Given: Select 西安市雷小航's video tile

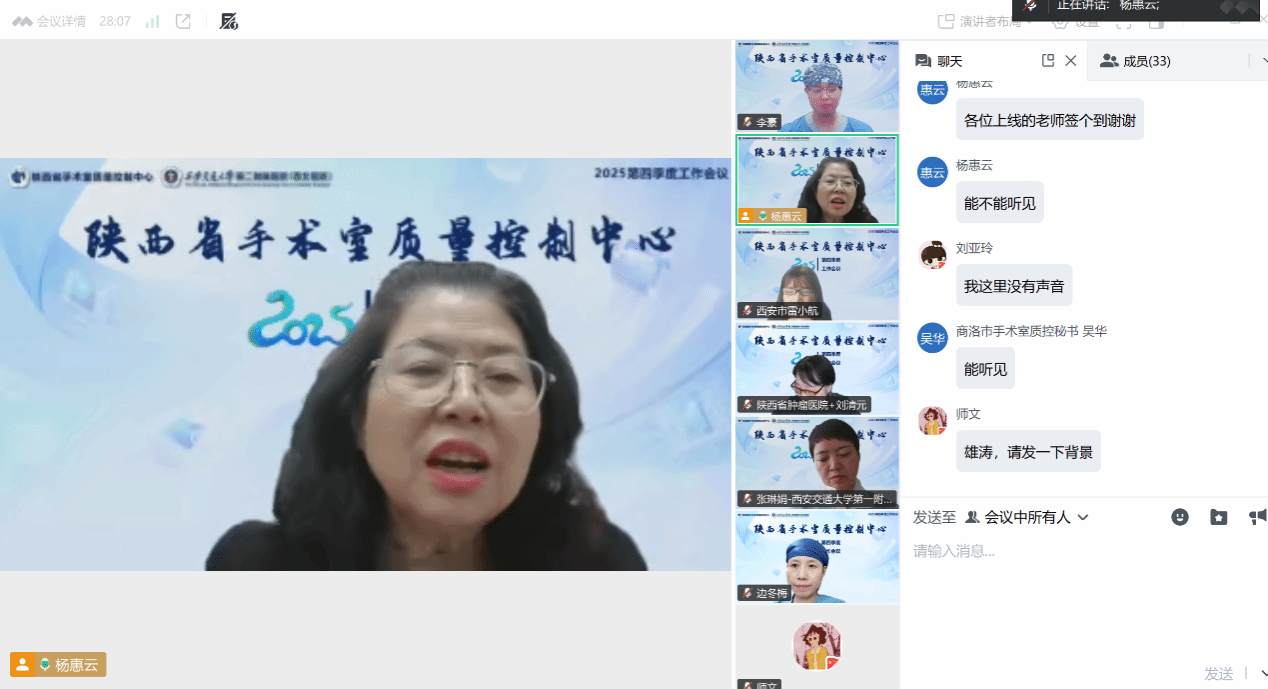Looking at the screenshot, I should [817, 274].
